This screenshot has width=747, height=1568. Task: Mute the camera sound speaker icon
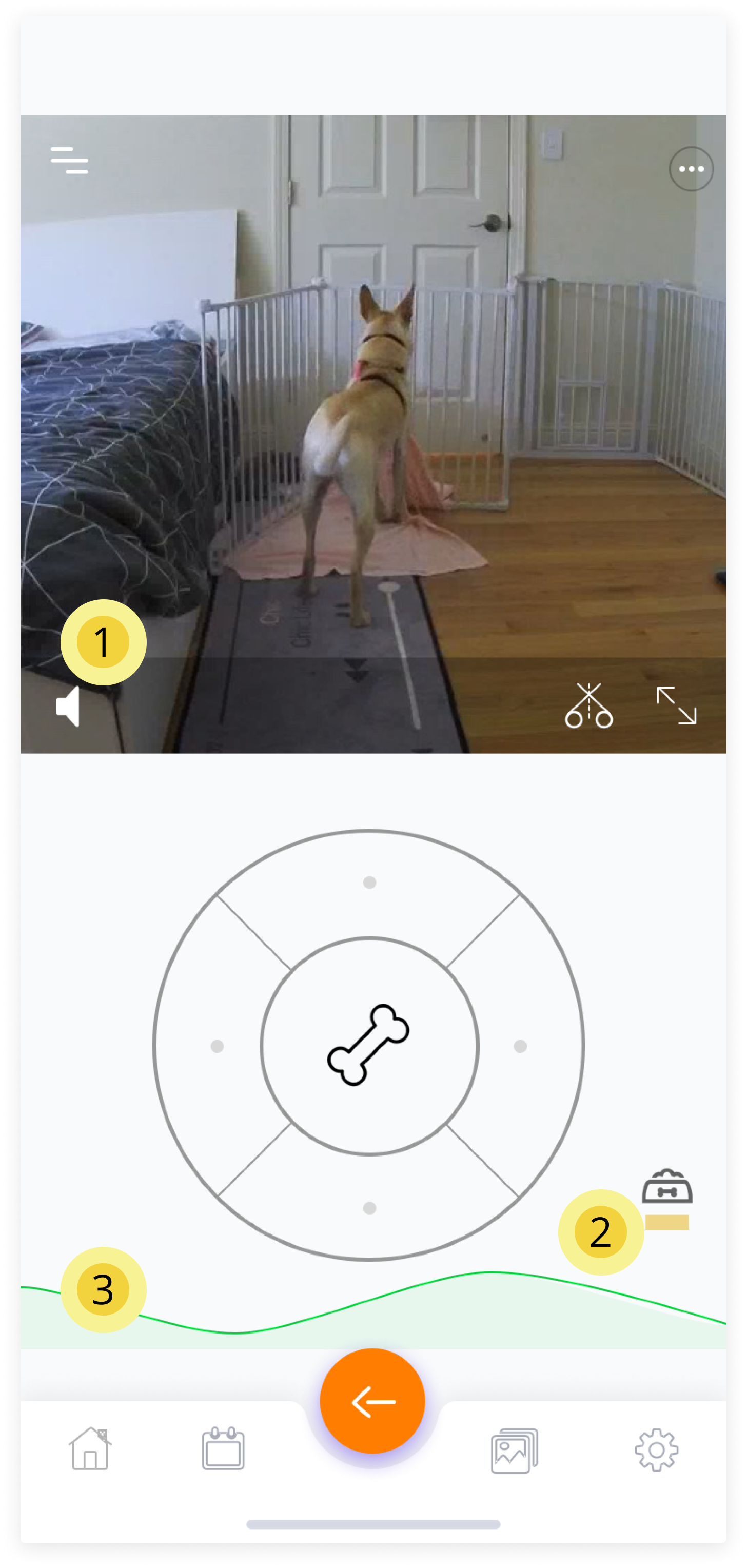68,707
